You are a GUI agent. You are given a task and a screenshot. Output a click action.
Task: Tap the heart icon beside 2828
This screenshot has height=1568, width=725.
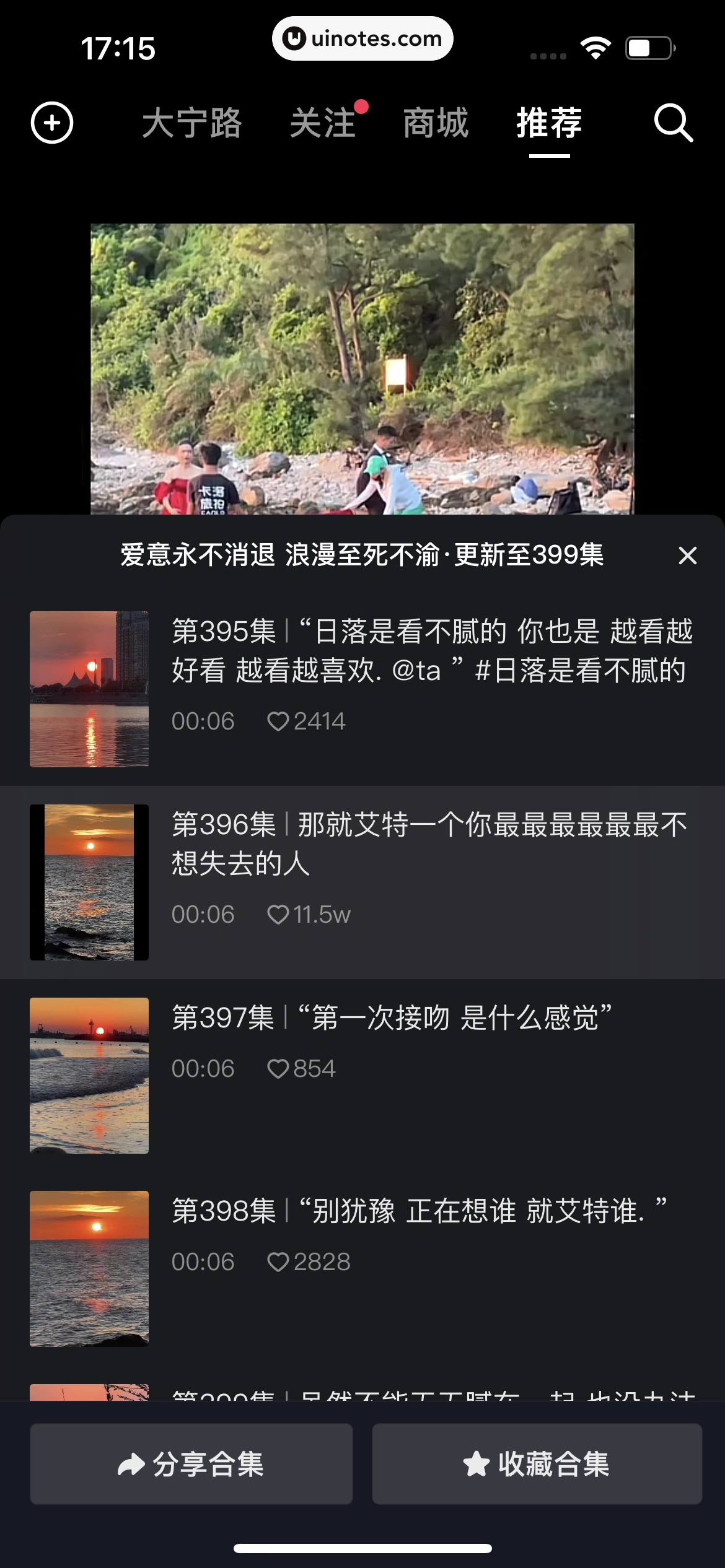278,1262
